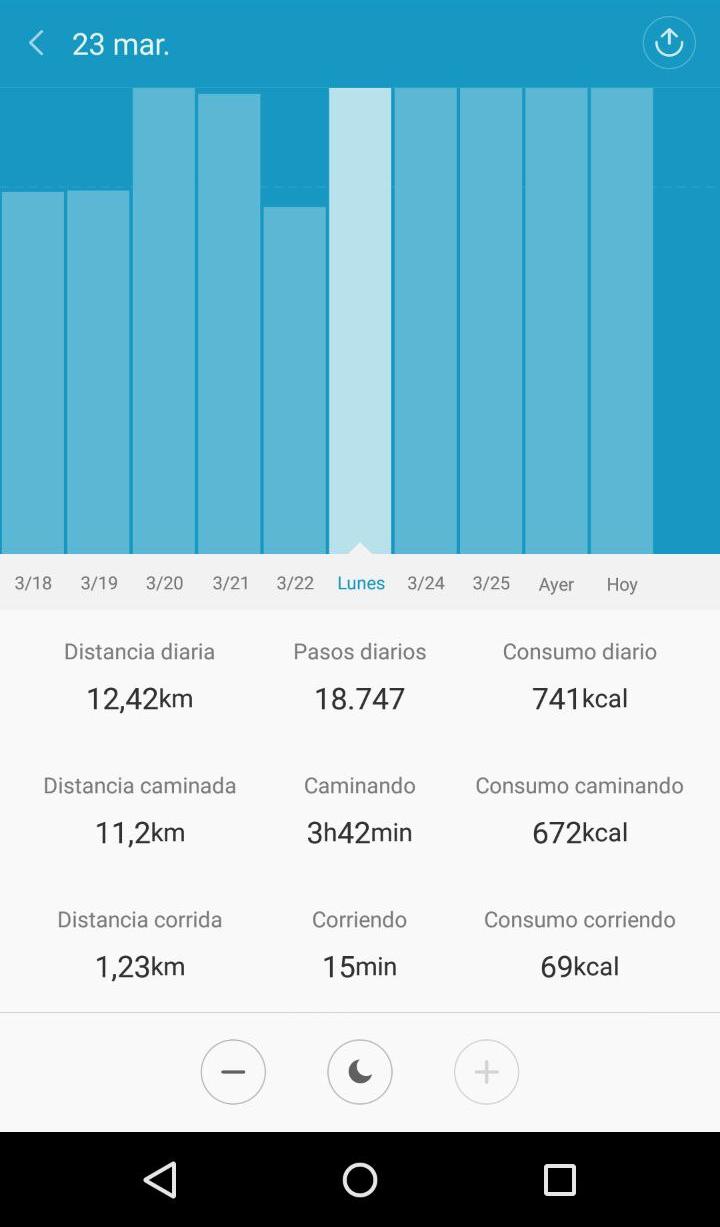
Task: Jump to the Ayer bar
Action: click(x=556, y=320)
